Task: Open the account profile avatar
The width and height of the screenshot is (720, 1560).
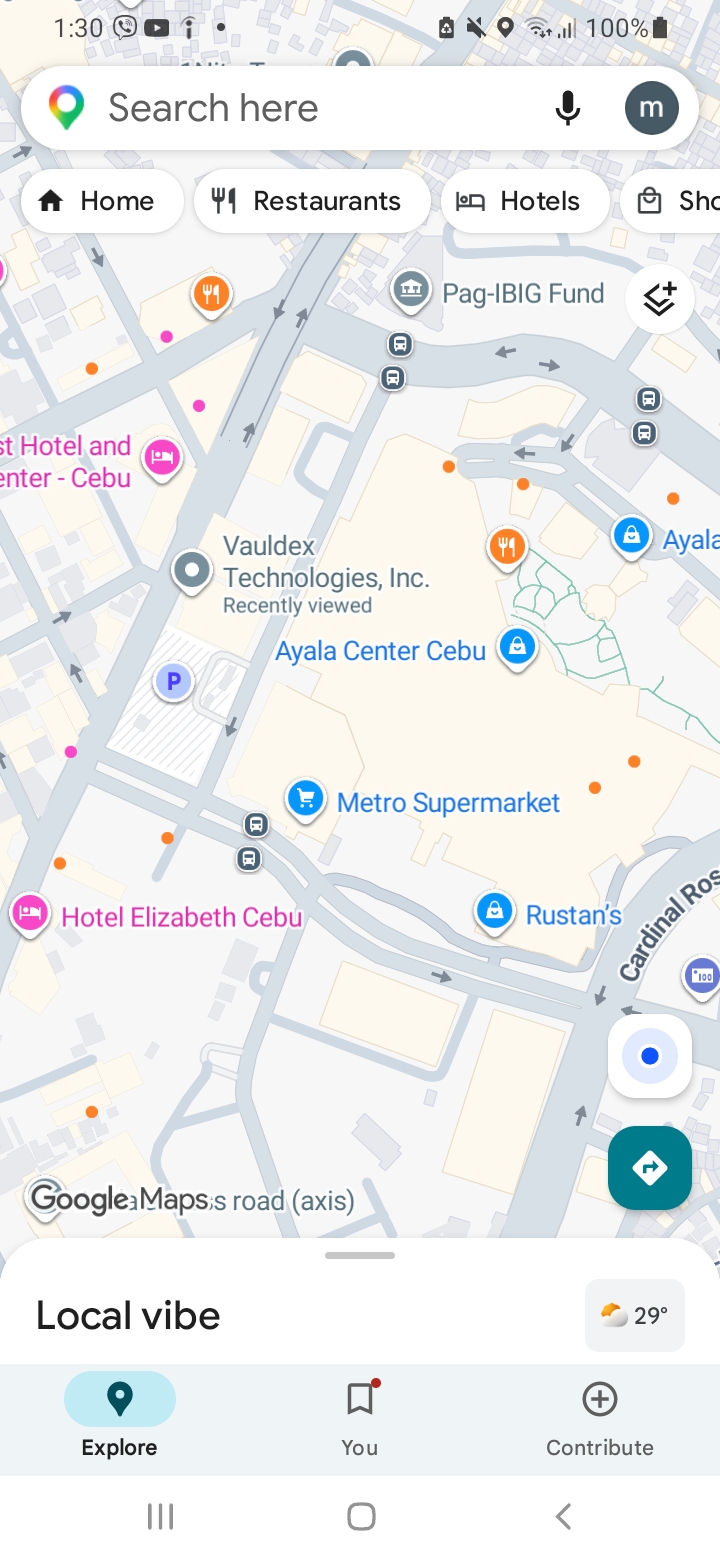Action: pos(651,108)
